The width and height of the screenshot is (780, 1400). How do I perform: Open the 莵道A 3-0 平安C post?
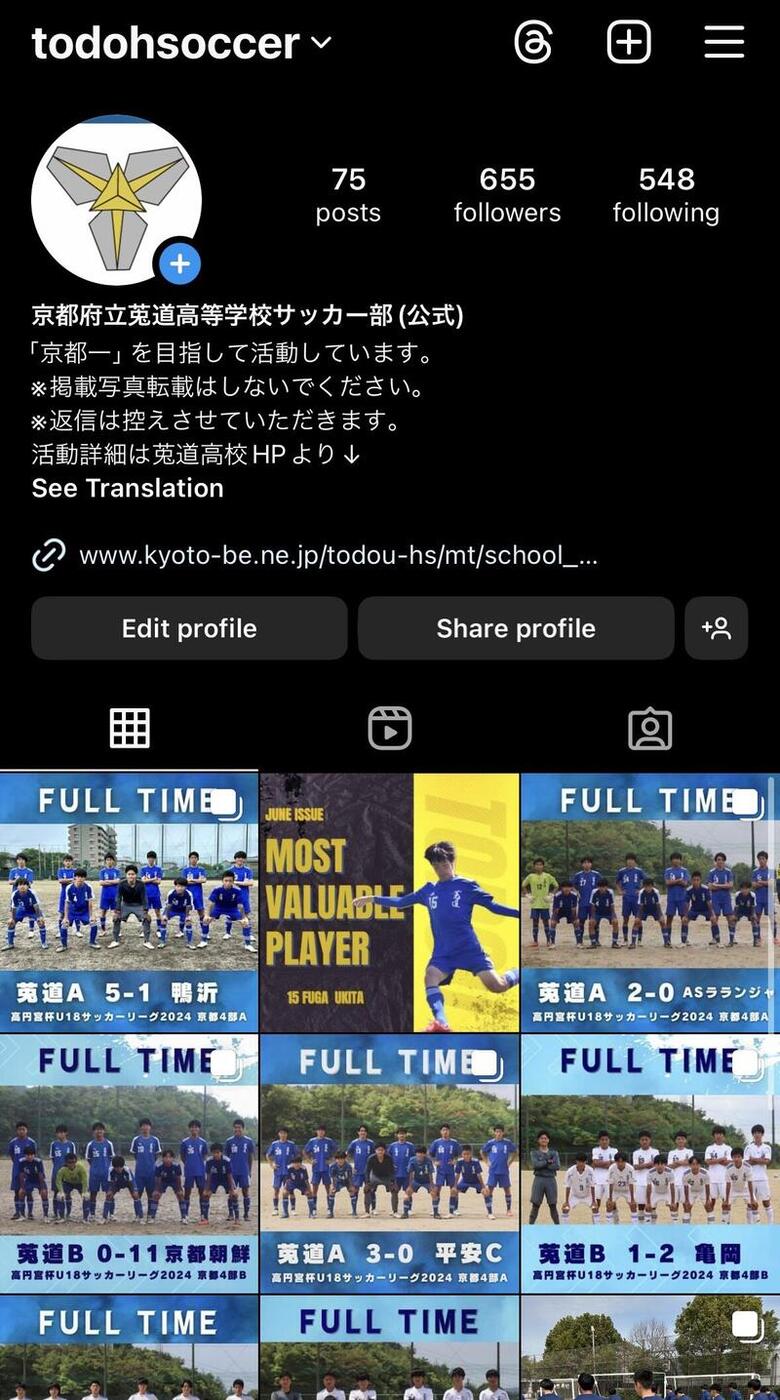coord(390,1164)
